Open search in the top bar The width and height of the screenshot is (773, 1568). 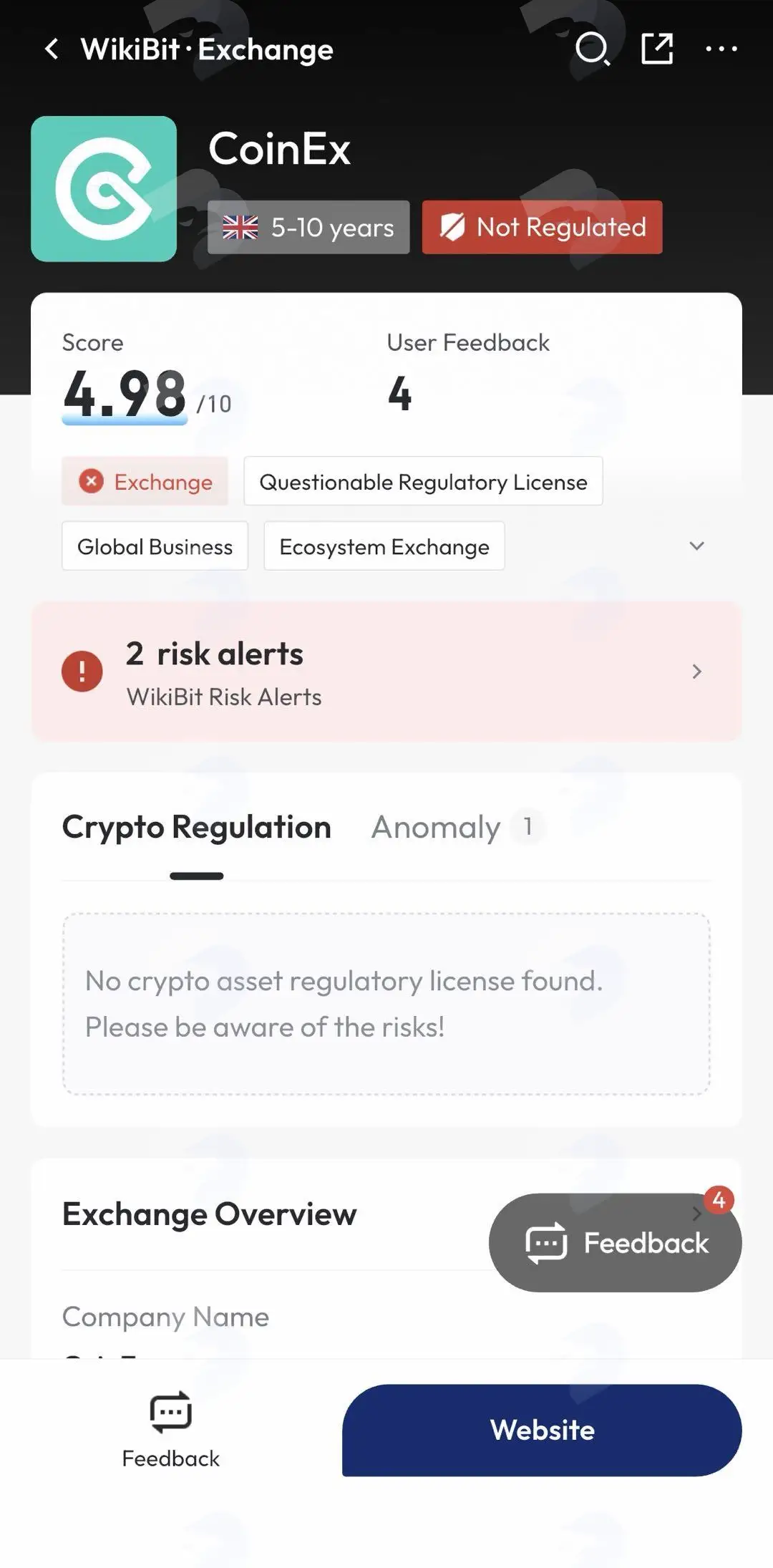click(x=593, y=49)
